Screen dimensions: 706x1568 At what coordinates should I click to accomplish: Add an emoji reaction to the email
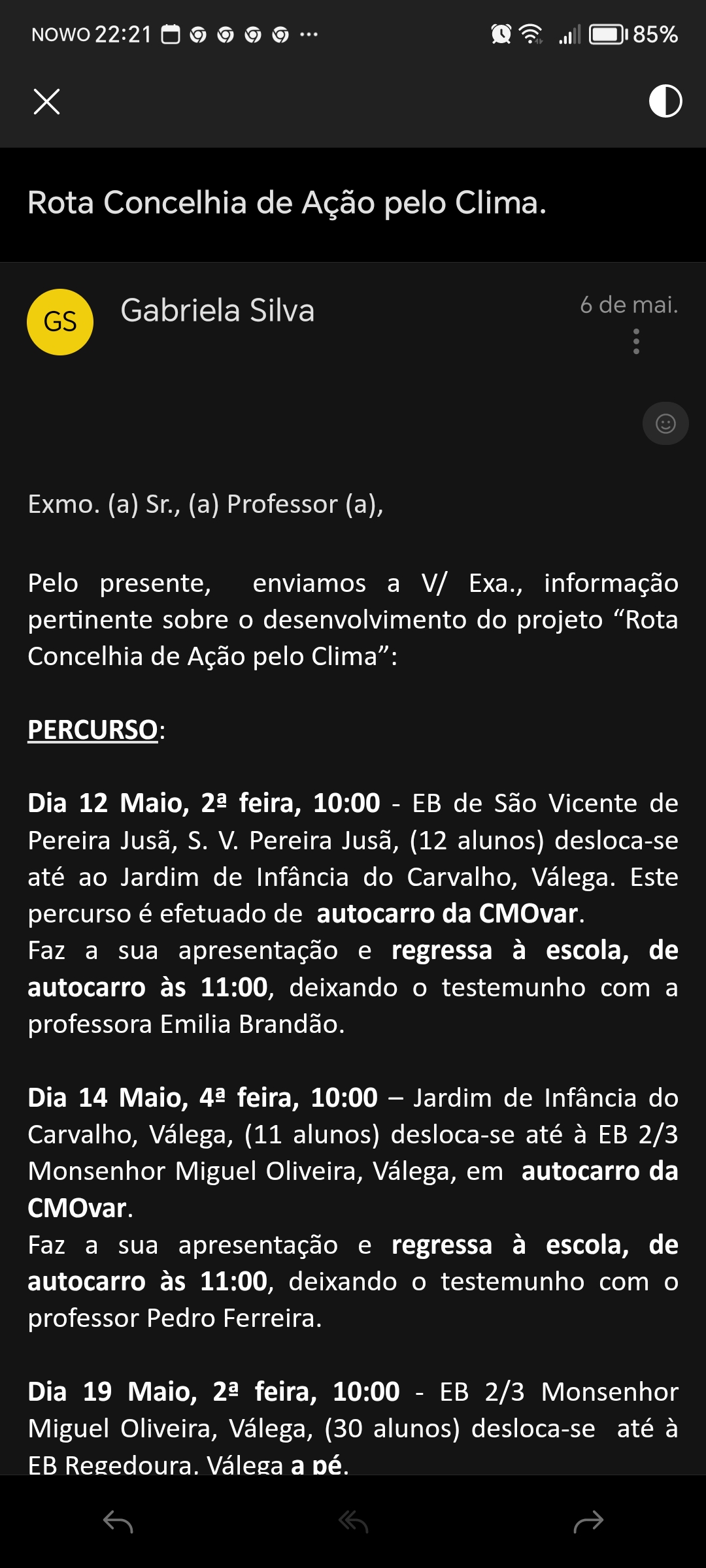click(665, 423)
